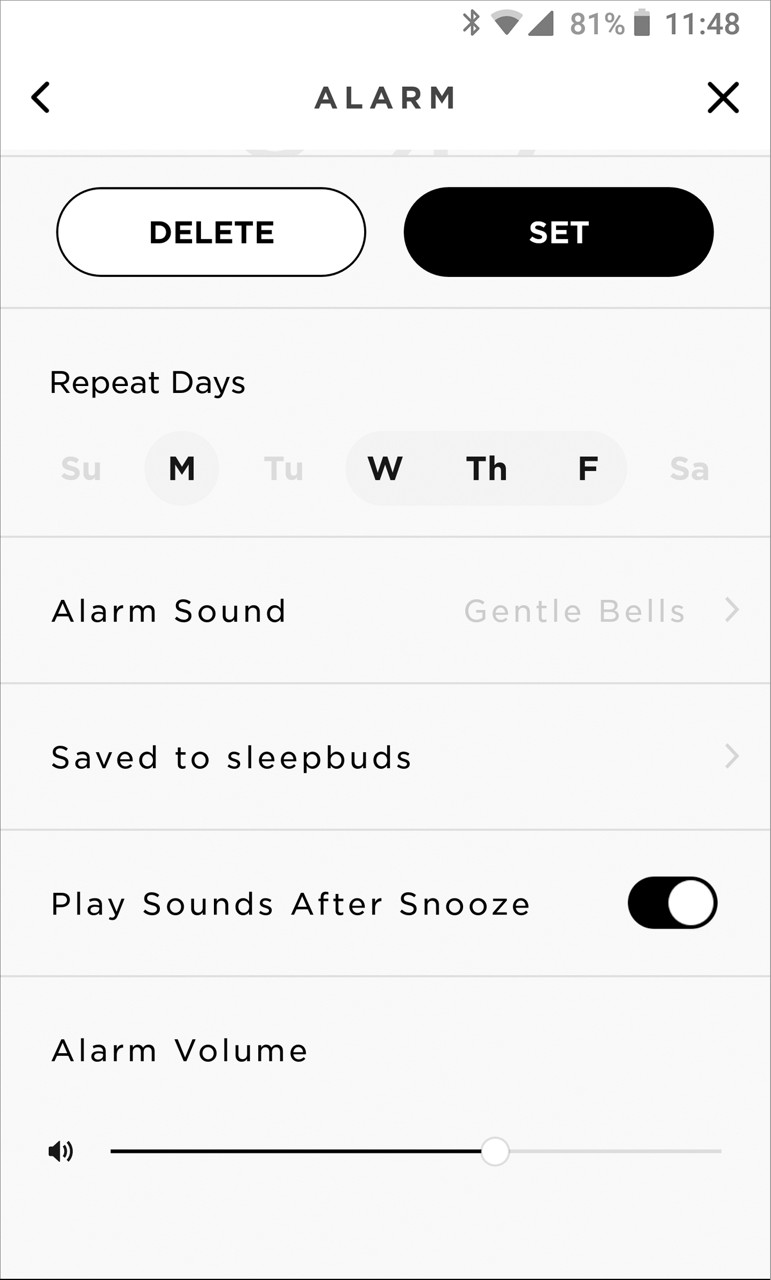Open the Saved to sleepbuds row
Viewport: 771px width, 1280px height.
[x=385, y=757]
